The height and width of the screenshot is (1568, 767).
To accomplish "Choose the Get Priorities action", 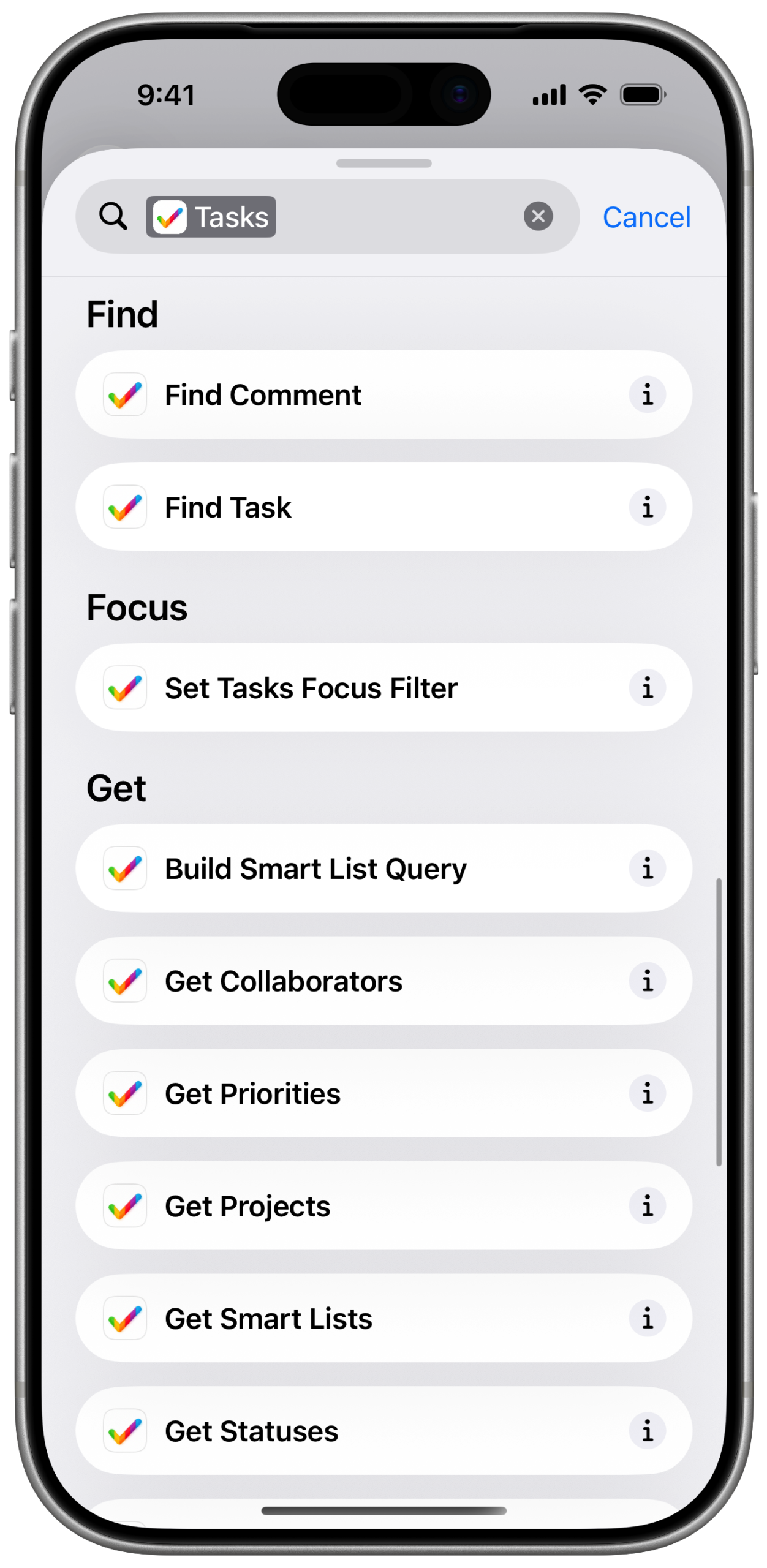I will point(343,1094).
